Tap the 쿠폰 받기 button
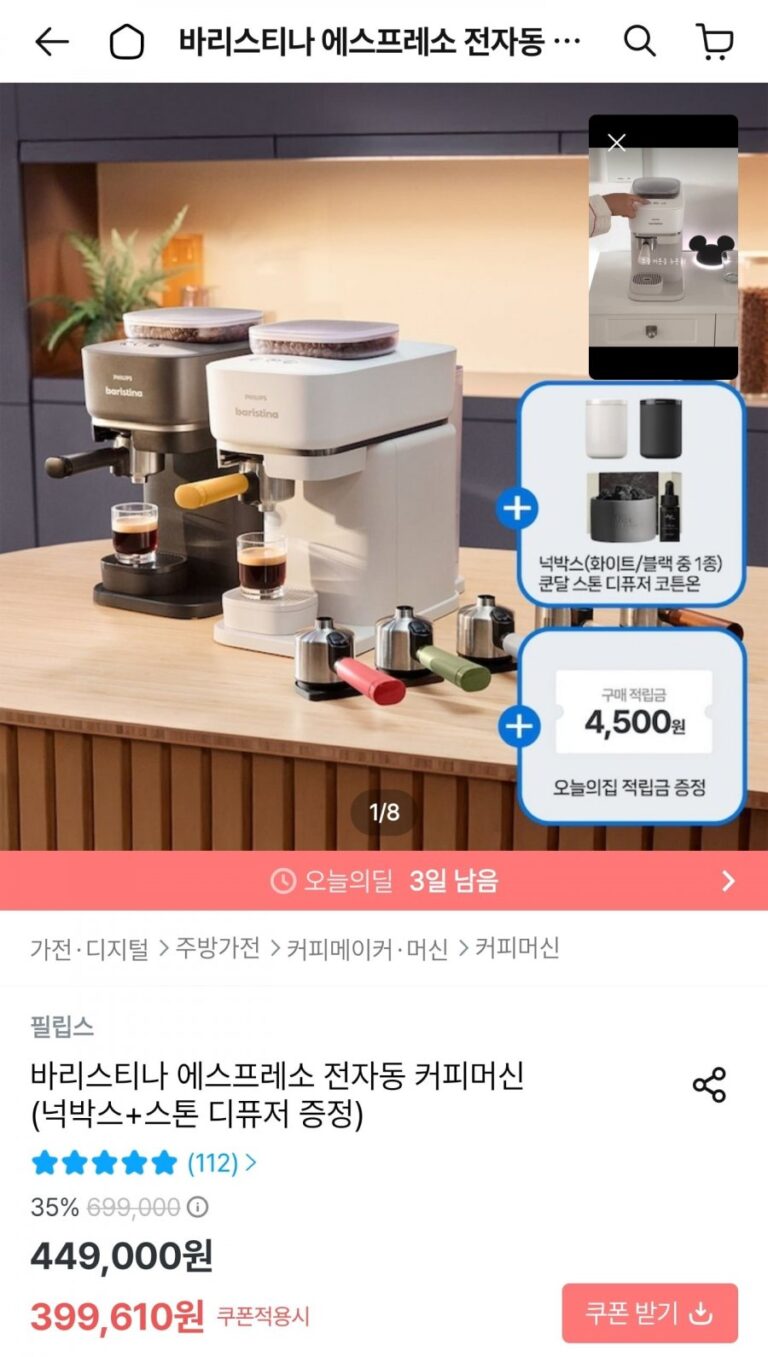 click(x=649, y=1313)
